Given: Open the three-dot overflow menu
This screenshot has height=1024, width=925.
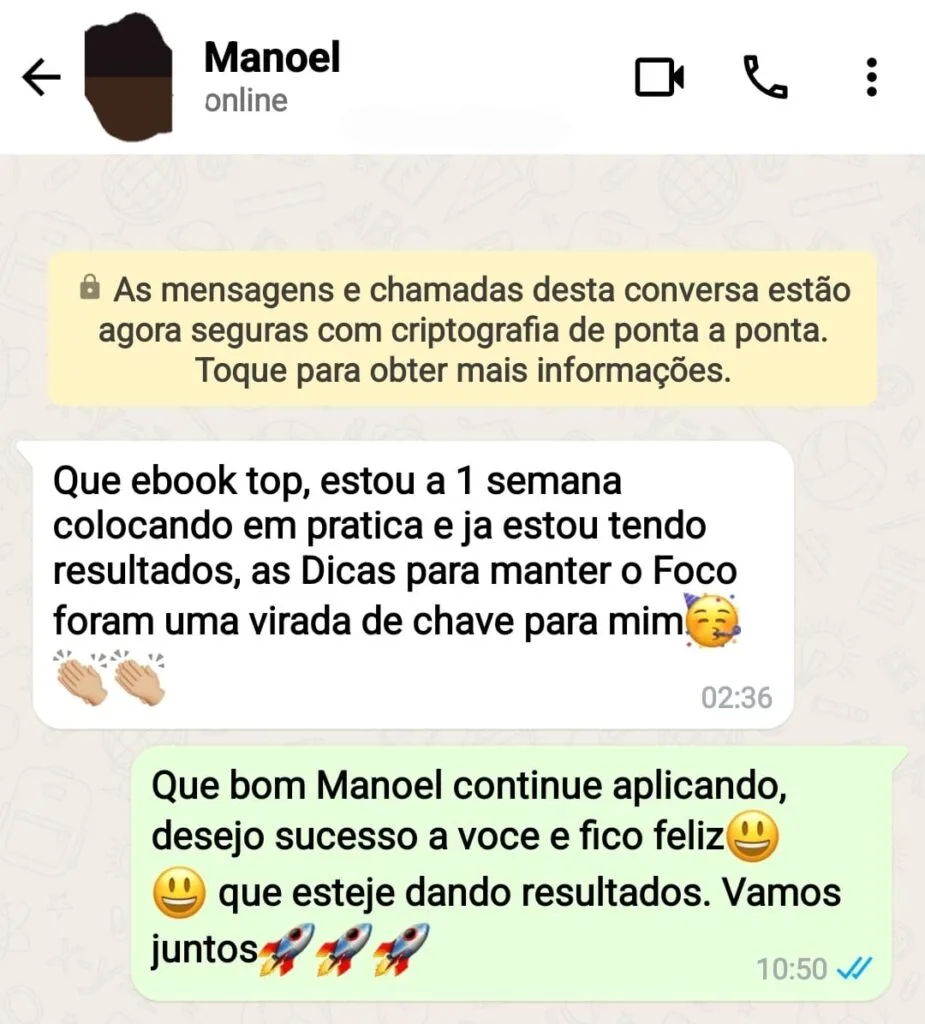Looking at the screenshot, I should click(x=872, y=77).
